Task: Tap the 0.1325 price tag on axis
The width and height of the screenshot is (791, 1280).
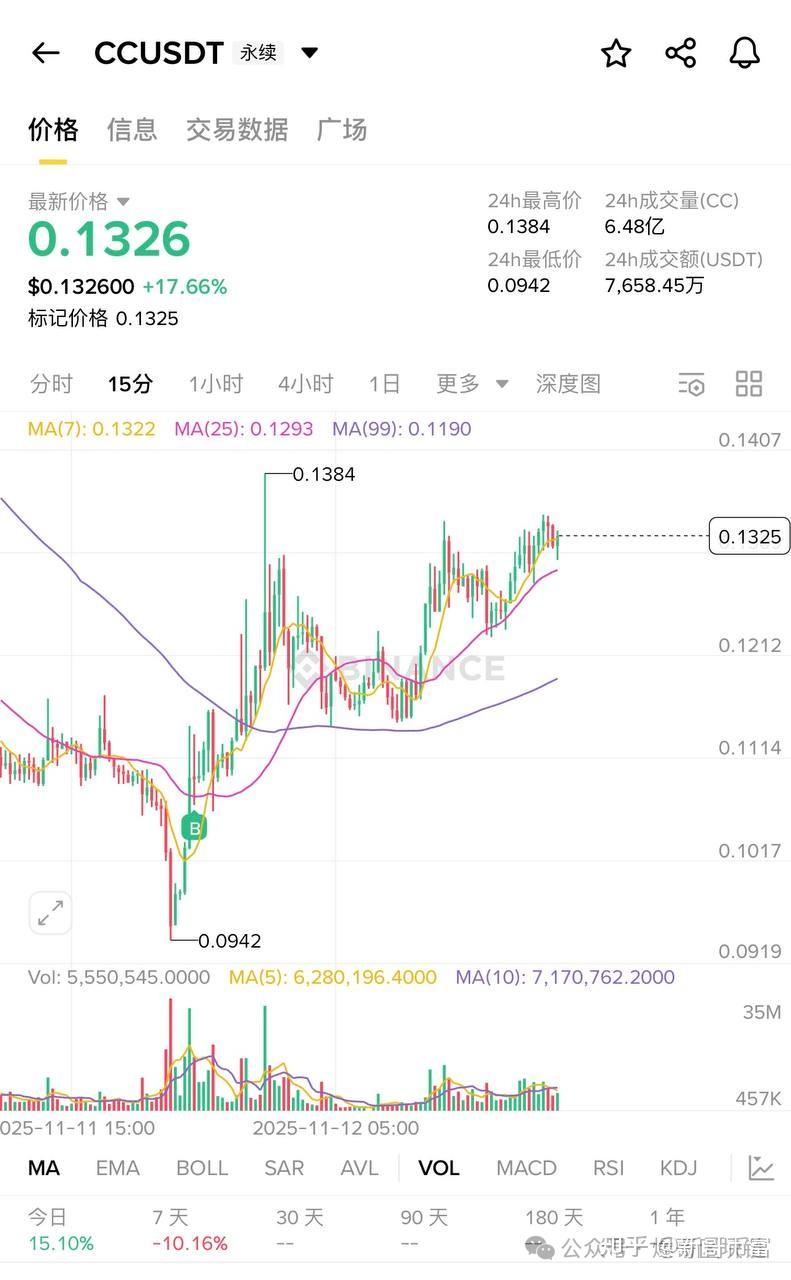Action: click(747, 536)
